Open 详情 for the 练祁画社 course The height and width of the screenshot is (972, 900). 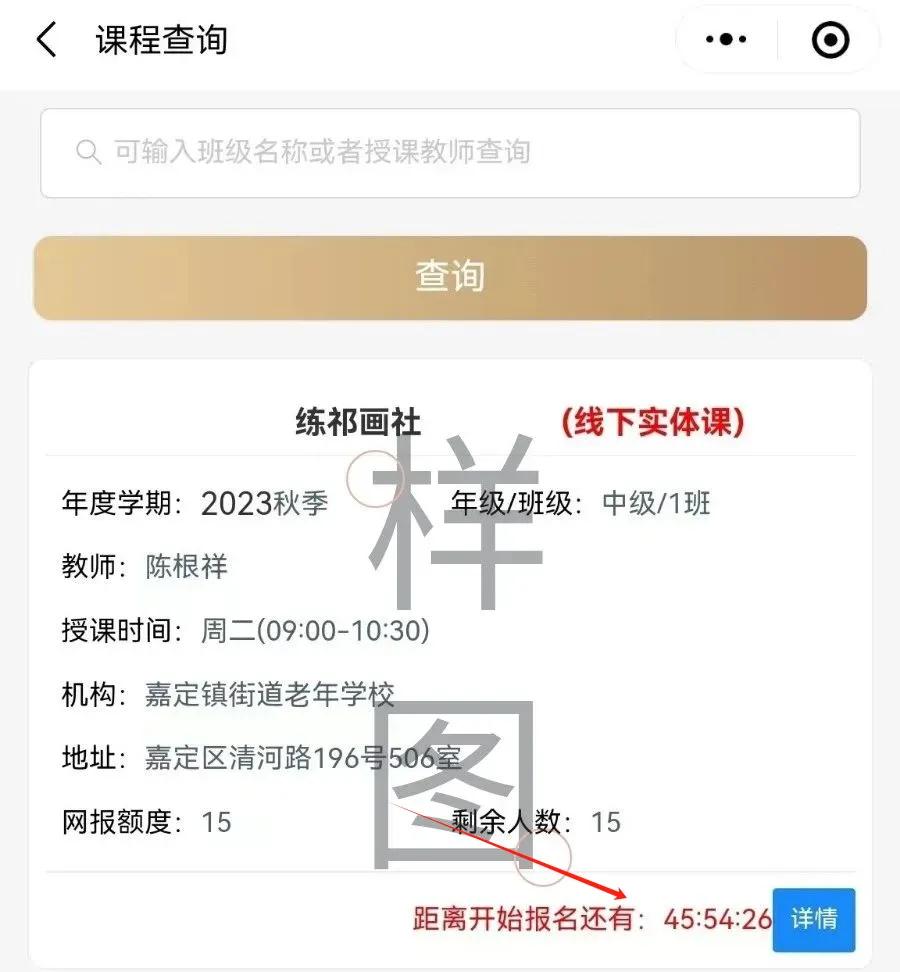[x=813, y=919]
